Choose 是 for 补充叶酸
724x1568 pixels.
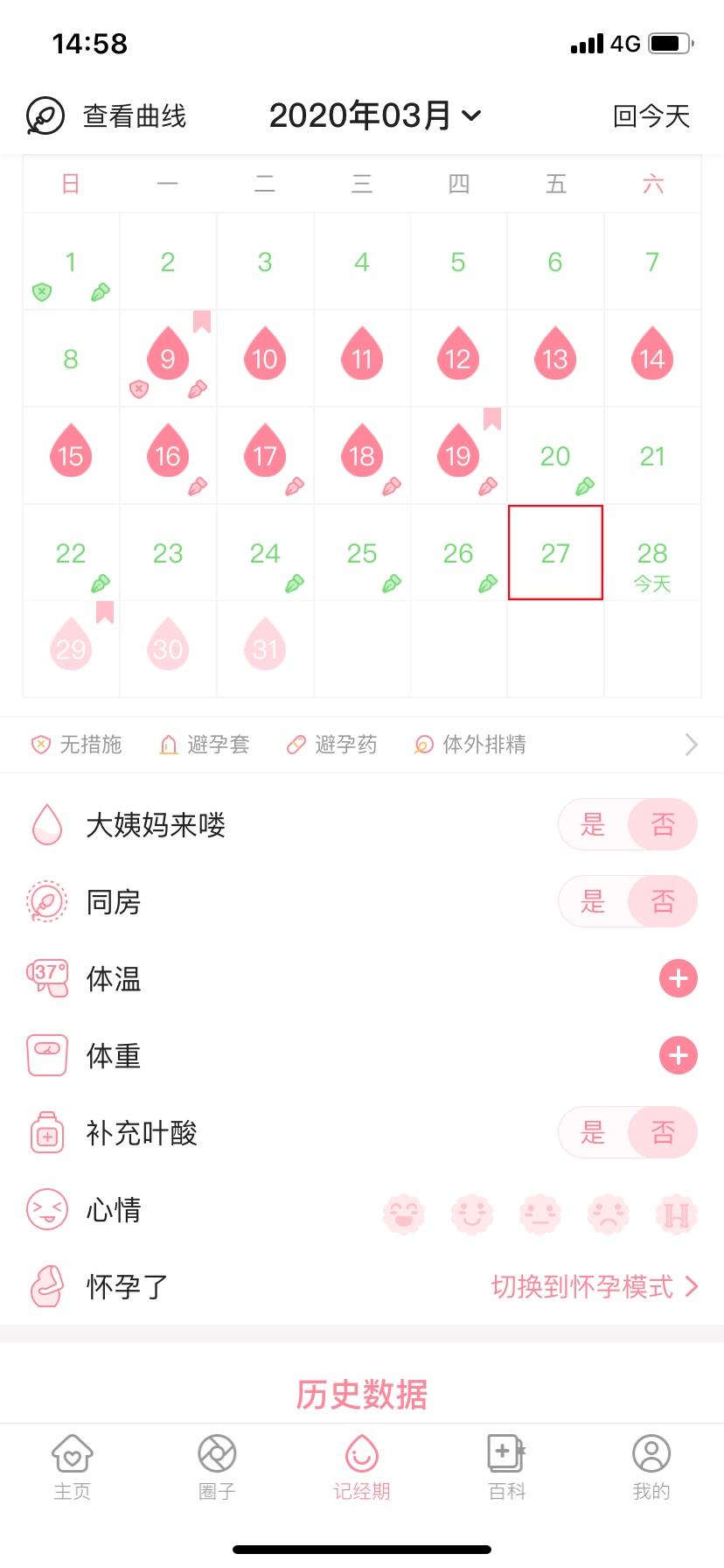(593, 1132)
